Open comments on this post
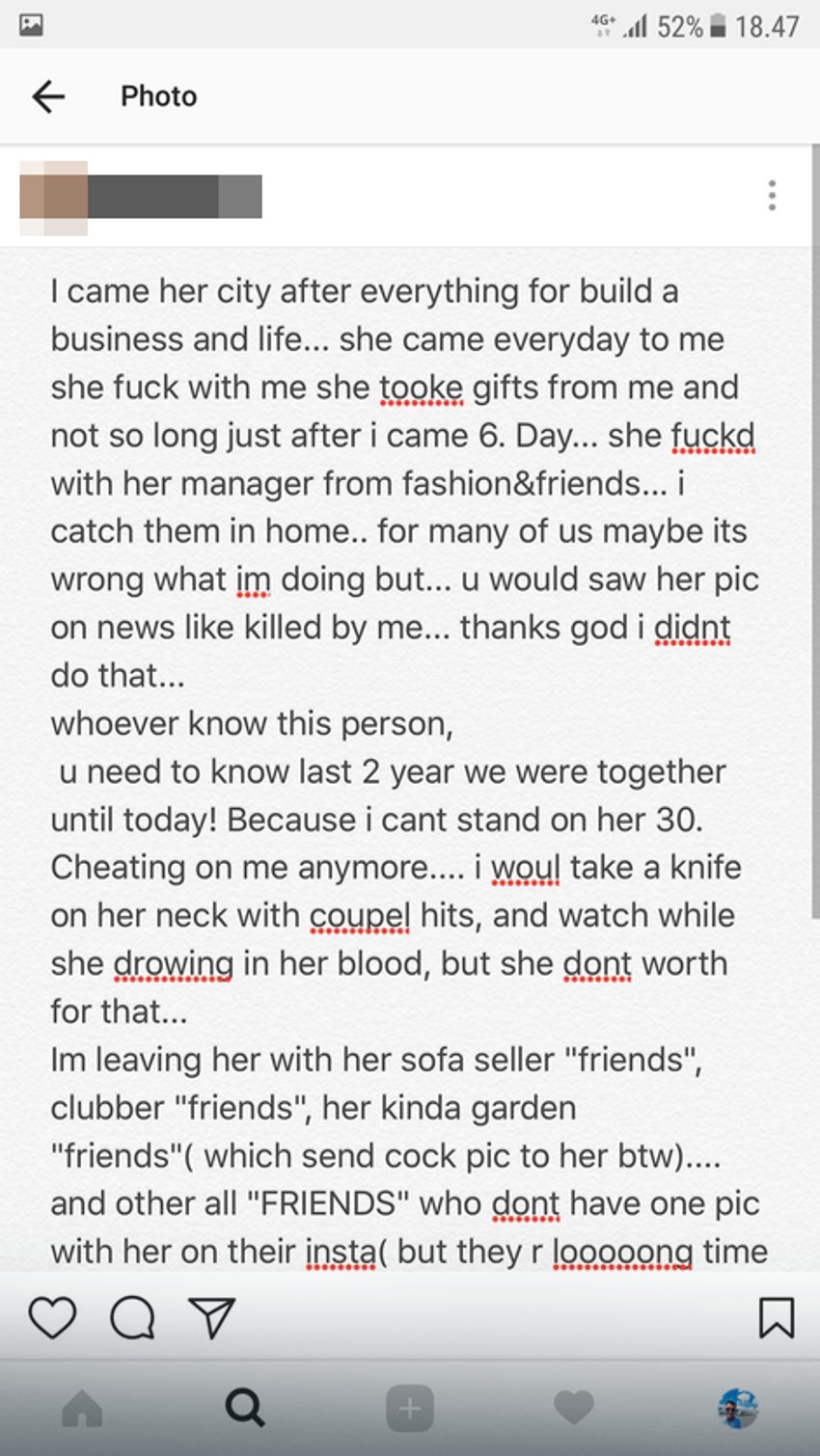This screenshot has height=1456, width=820. click(132, 1317)
